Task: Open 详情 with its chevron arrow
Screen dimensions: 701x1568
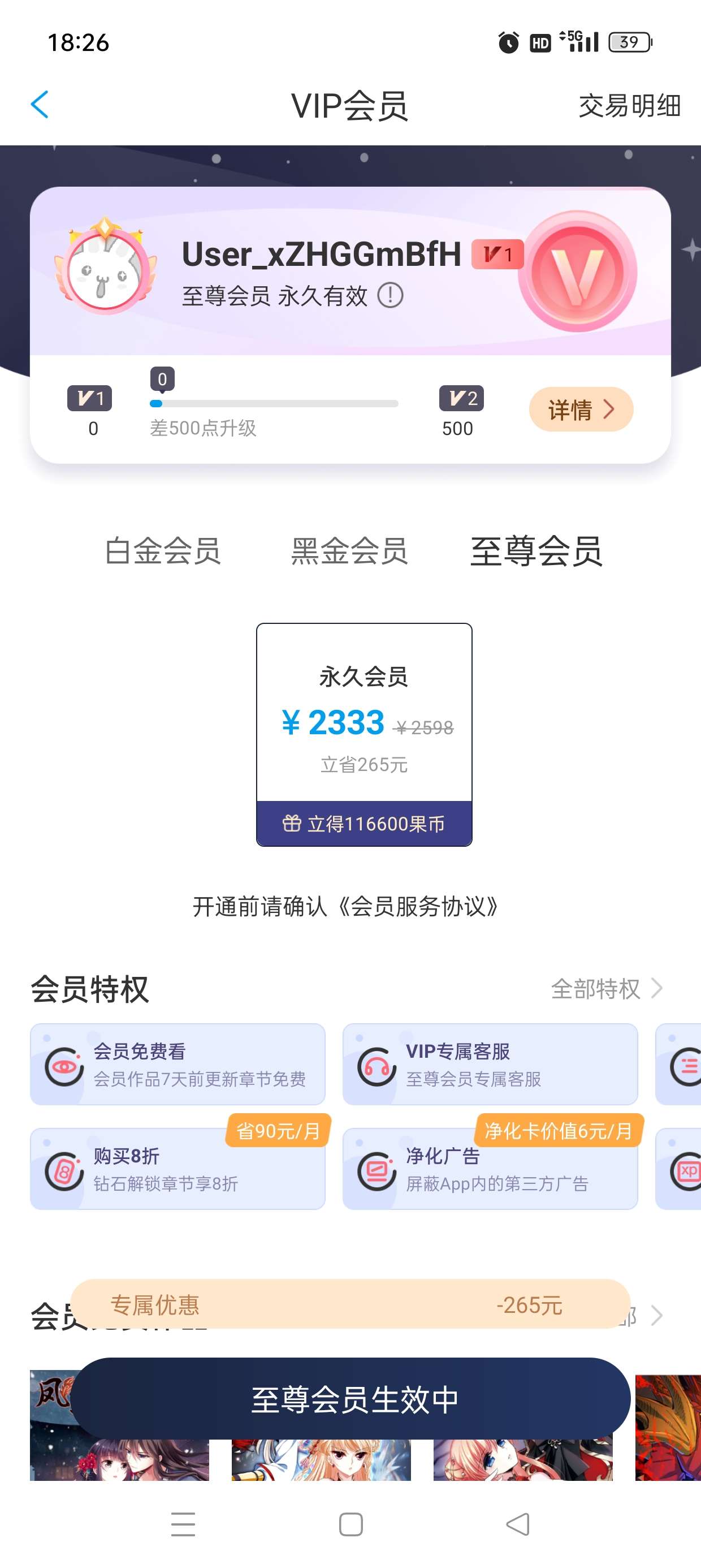Action: (580, 410)
